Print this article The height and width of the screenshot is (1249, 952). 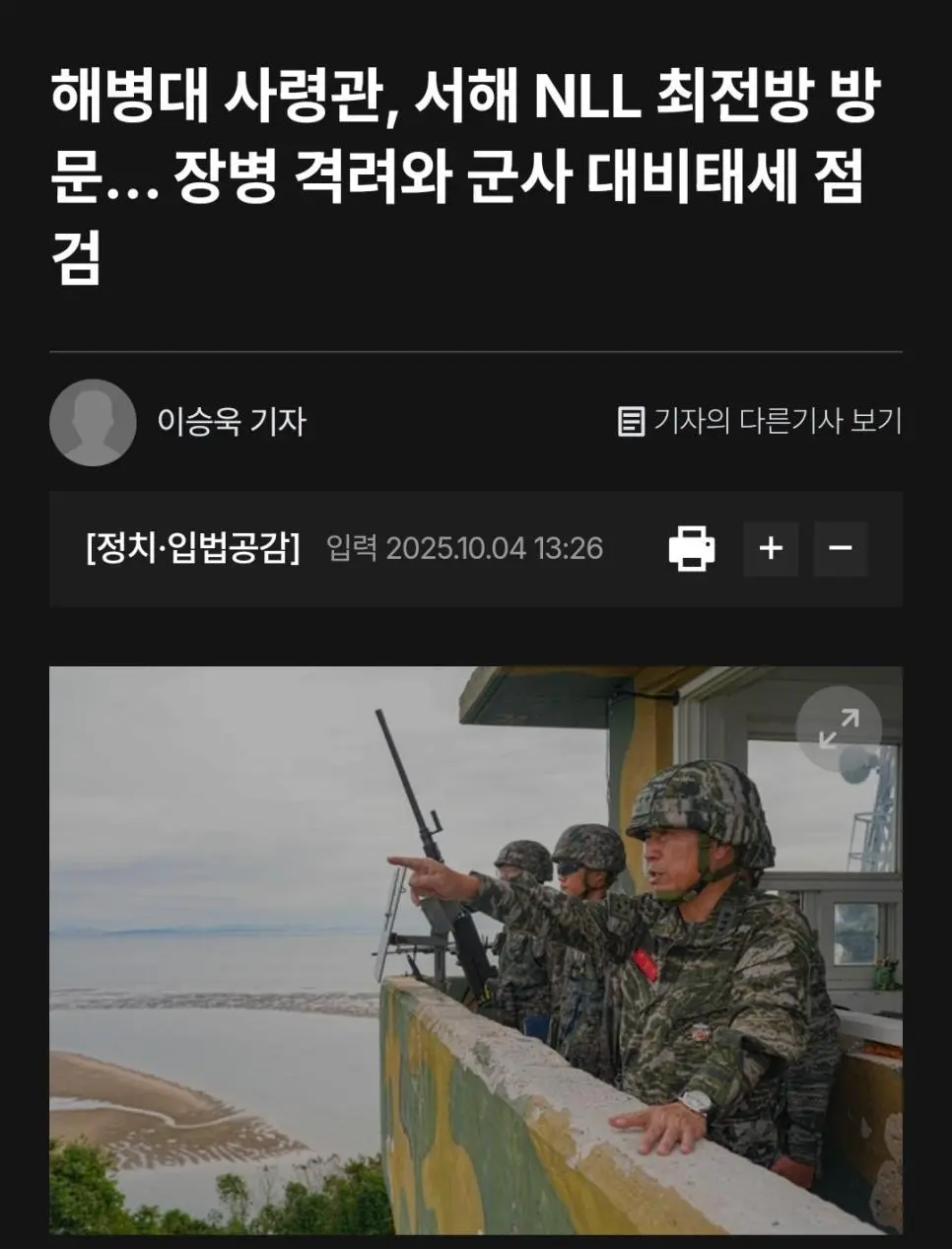(x=692, y=548)
